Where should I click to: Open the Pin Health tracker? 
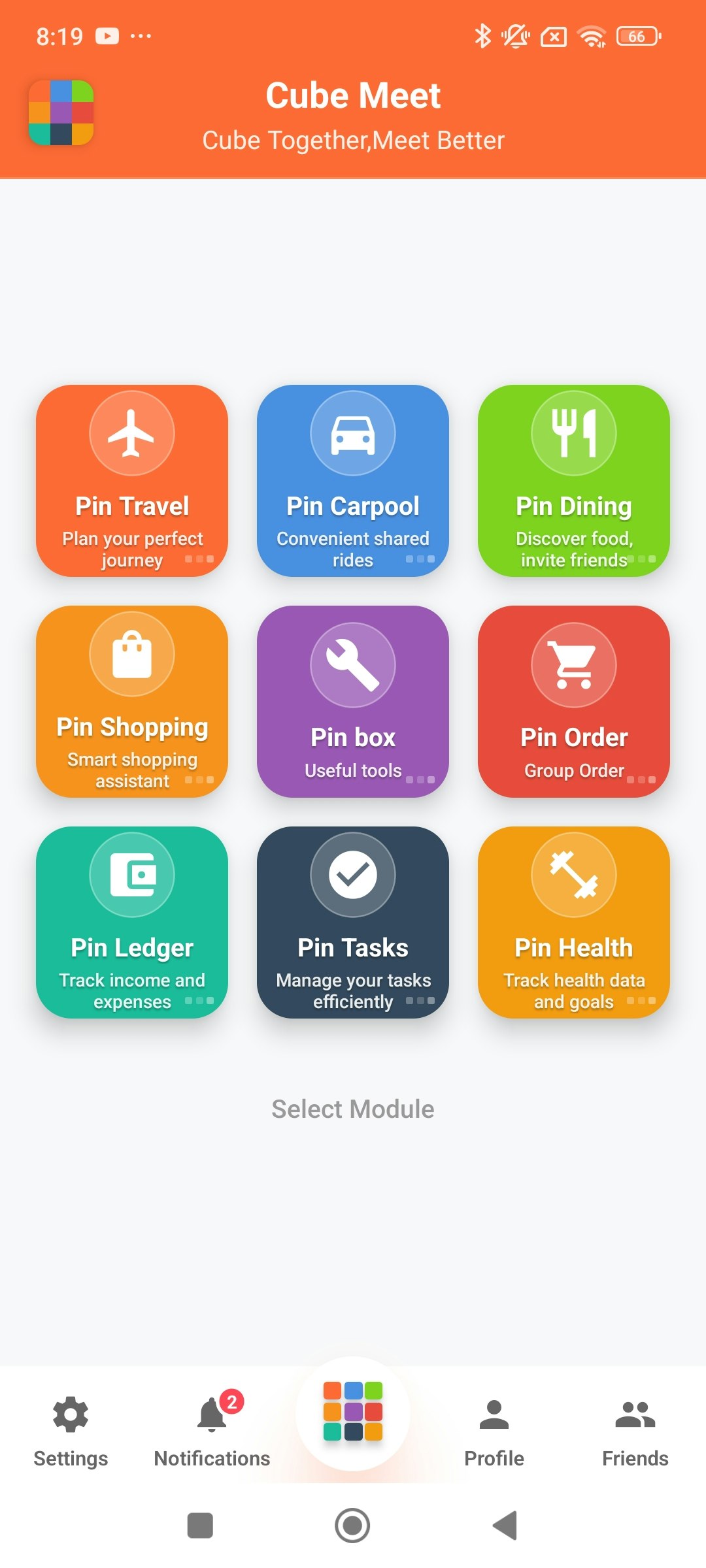(574, 923)
